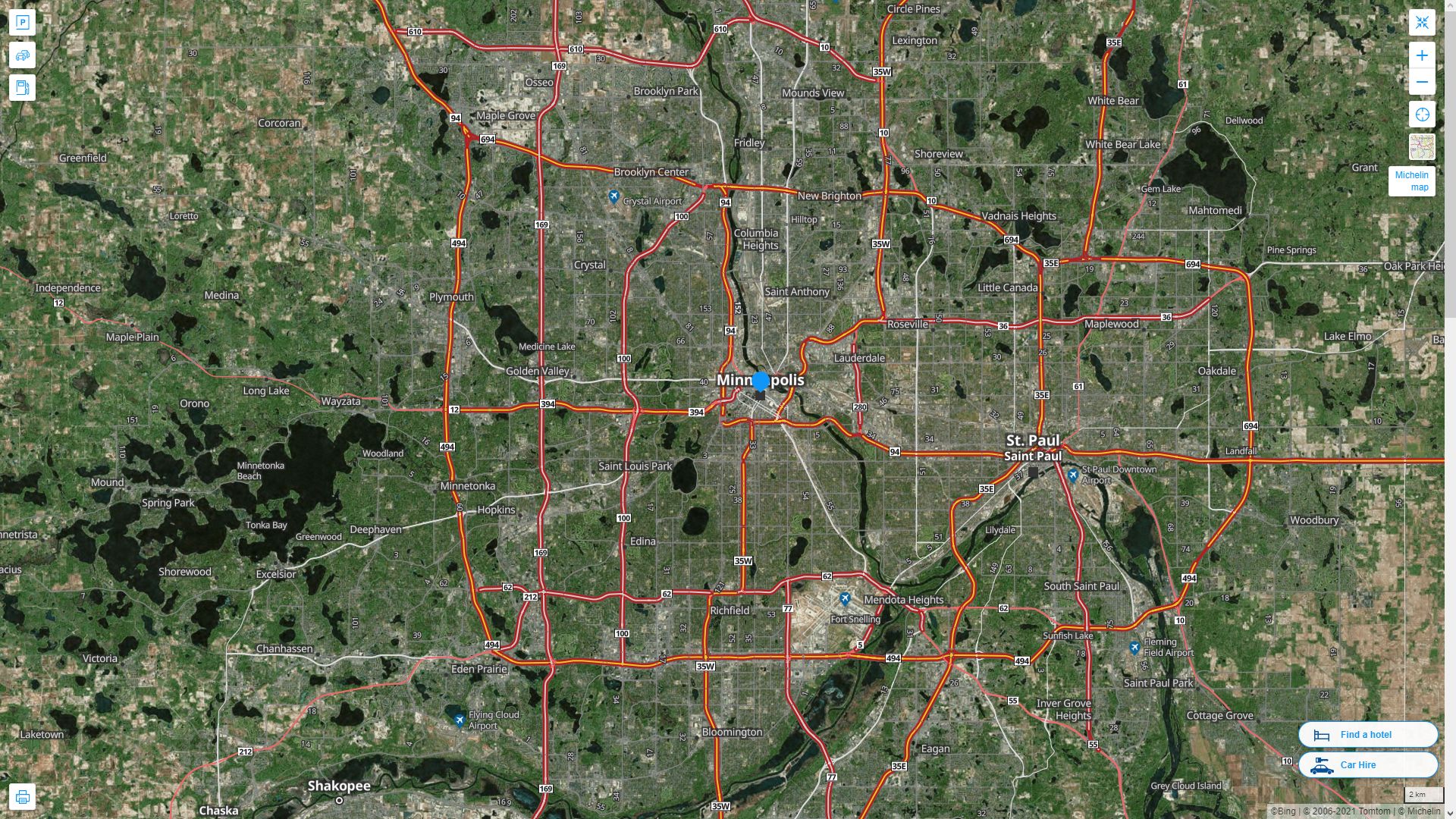1456x819 pixels.
Task: Tap Find a hotel
Action: click(1367, 735)
